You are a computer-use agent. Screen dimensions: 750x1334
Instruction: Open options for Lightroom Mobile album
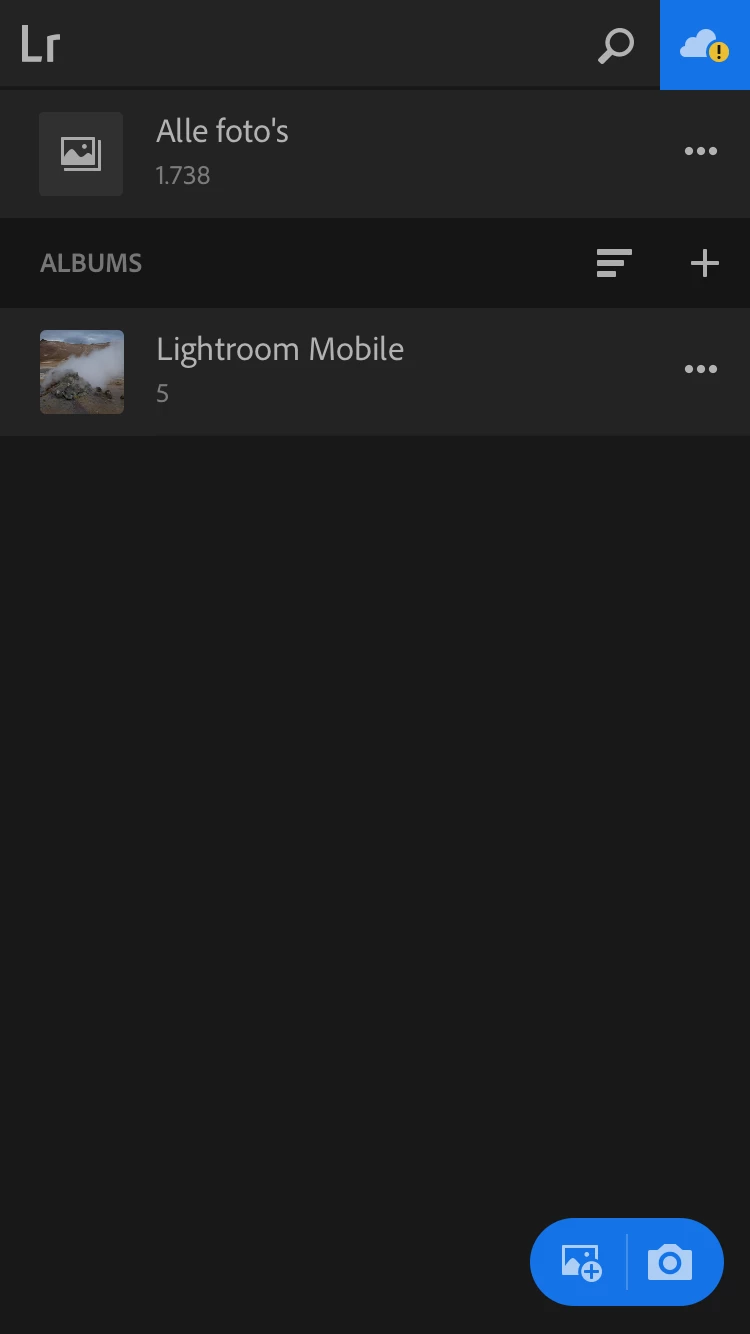pos(700,370)
